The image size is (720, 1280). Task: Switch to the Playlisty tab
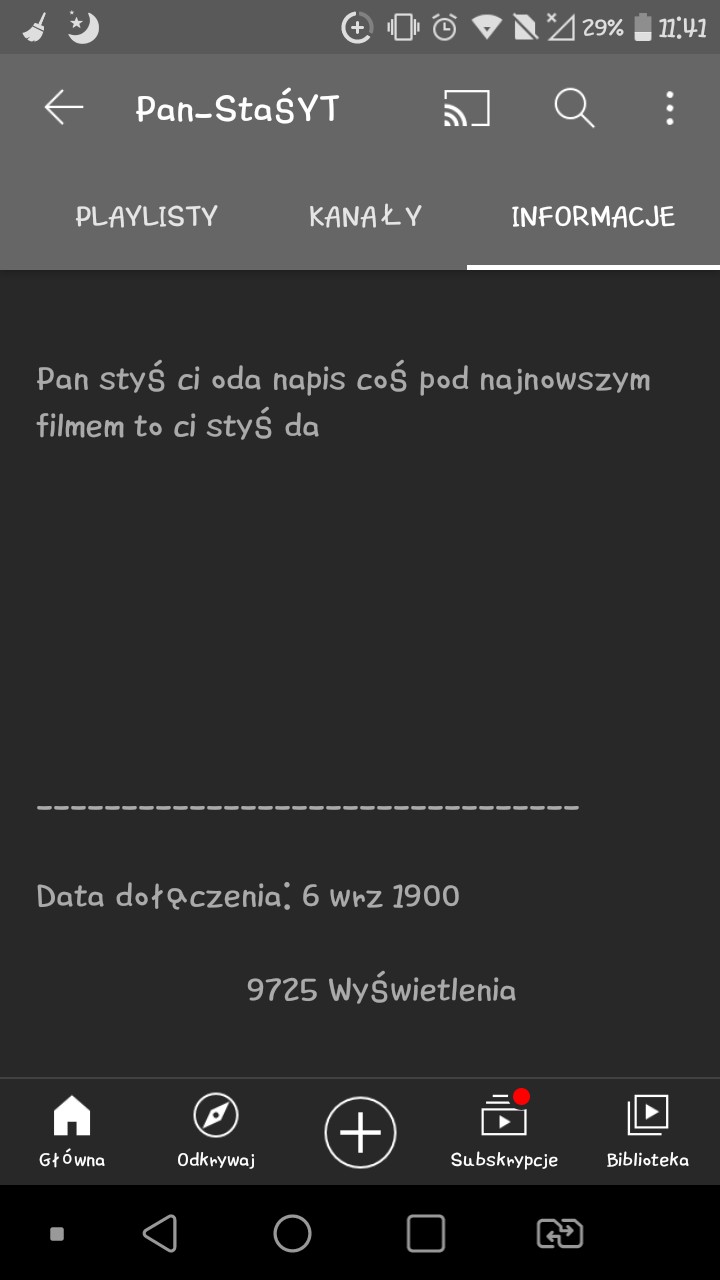[x=147, y=216]
